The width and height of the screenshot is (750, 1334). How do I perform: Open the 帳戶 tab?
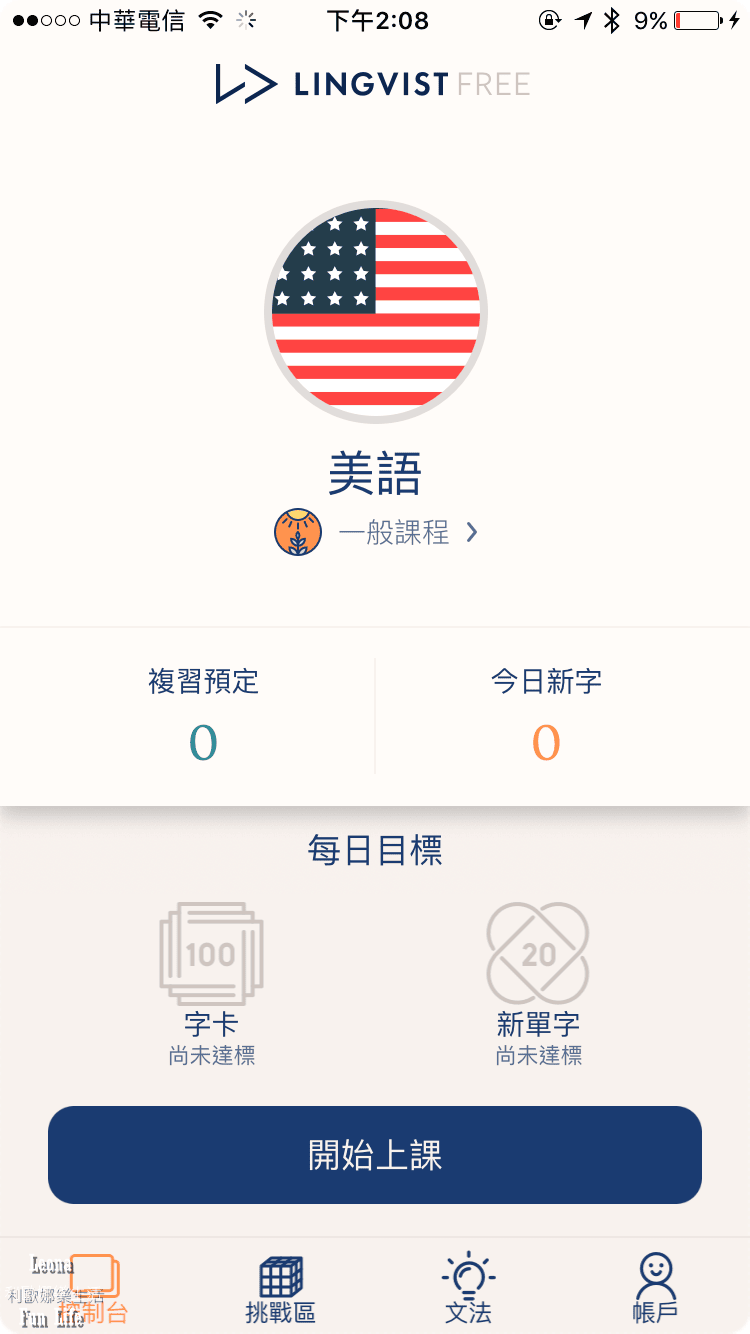click(655, 1288)
